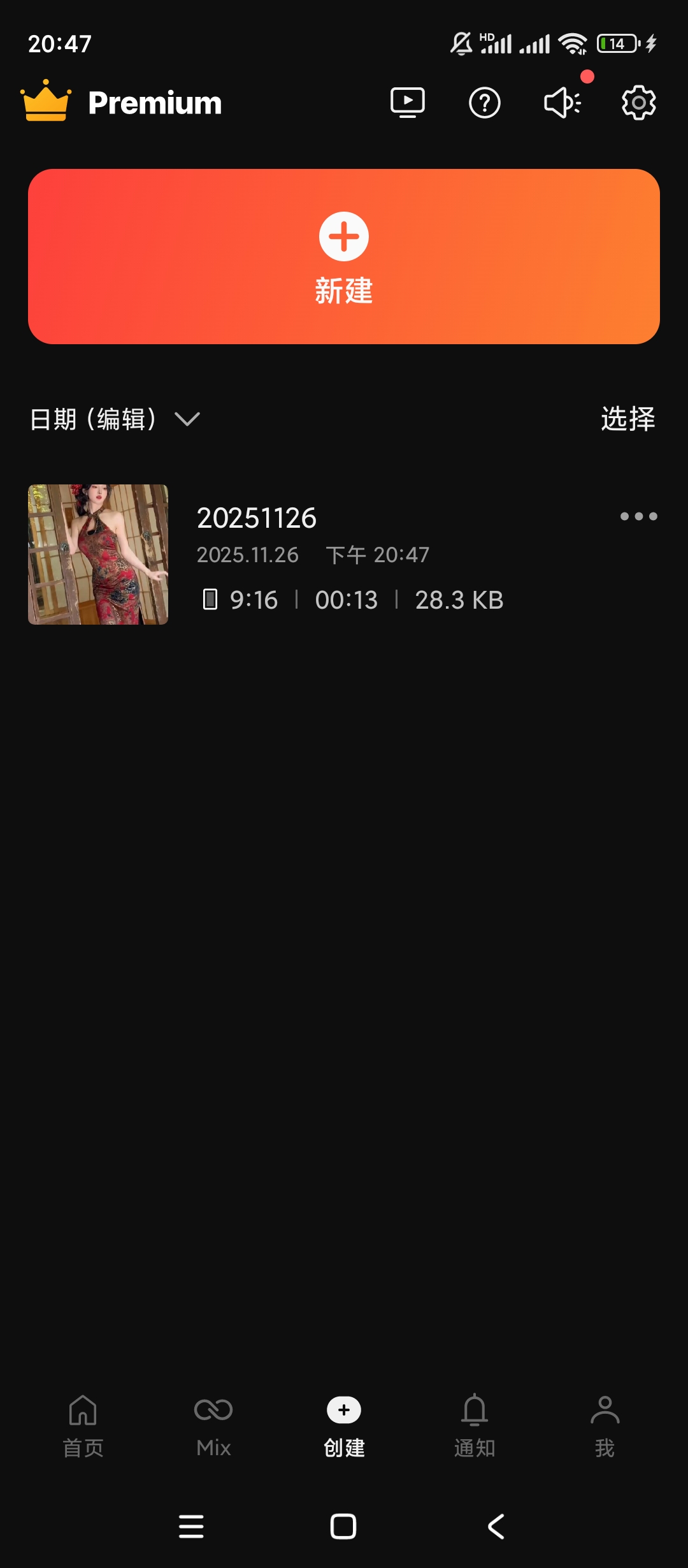Screen dimensions: 688x1568
Task: Tap 选择 to select projects
Action: click(627, 419)
